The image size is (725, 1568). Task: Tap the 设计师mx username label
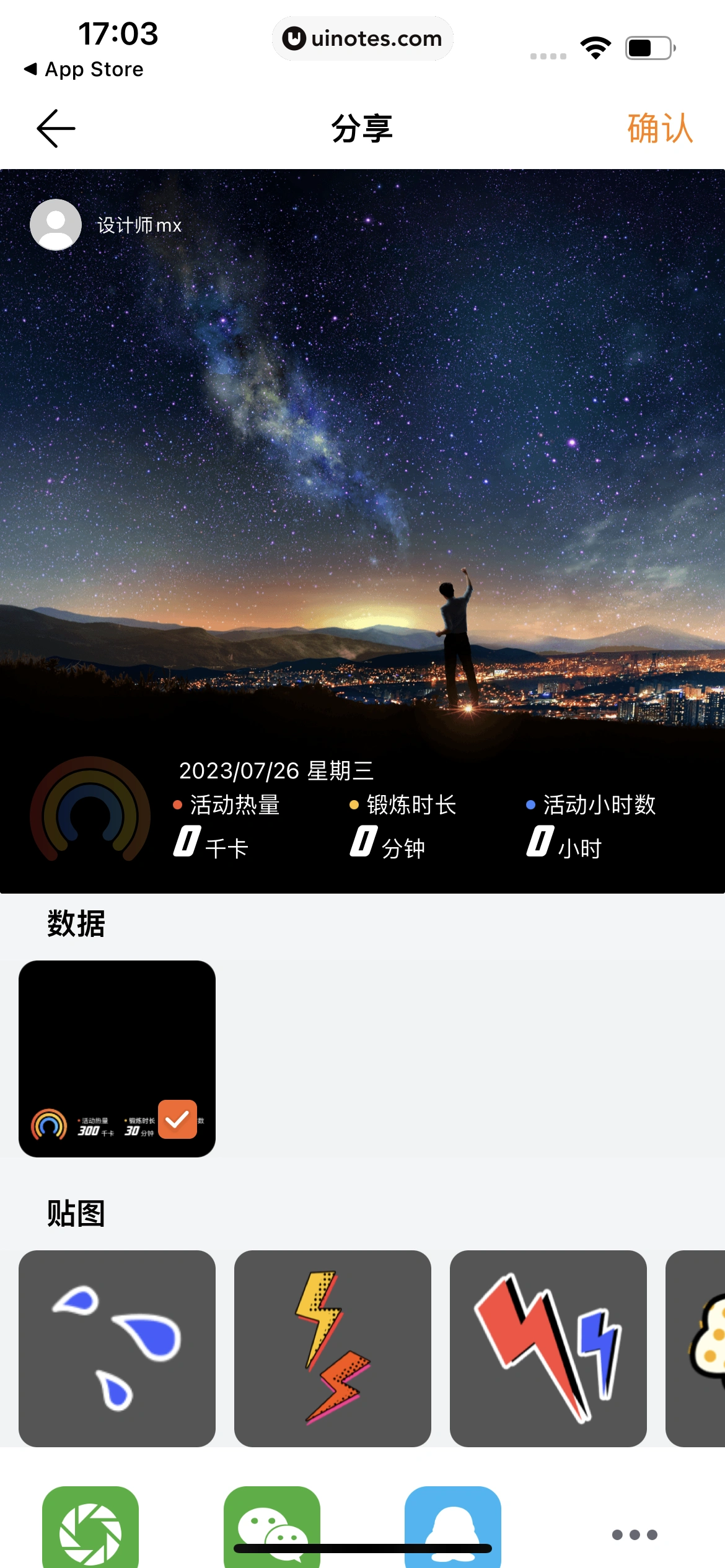[139, 225]
